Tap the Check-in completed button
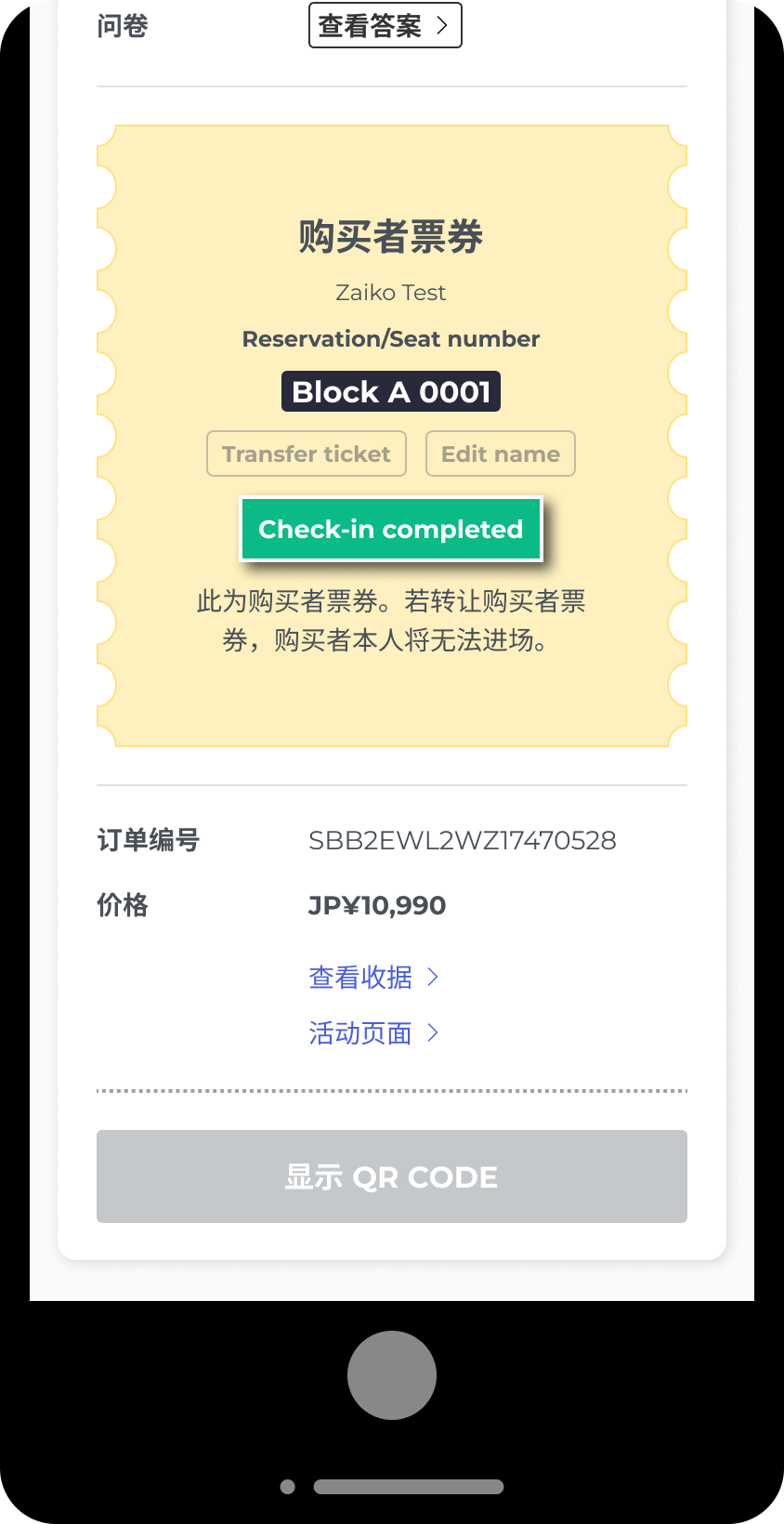Image resolution: width=784 pixels, height=1524 pixels. click(391, 530)
